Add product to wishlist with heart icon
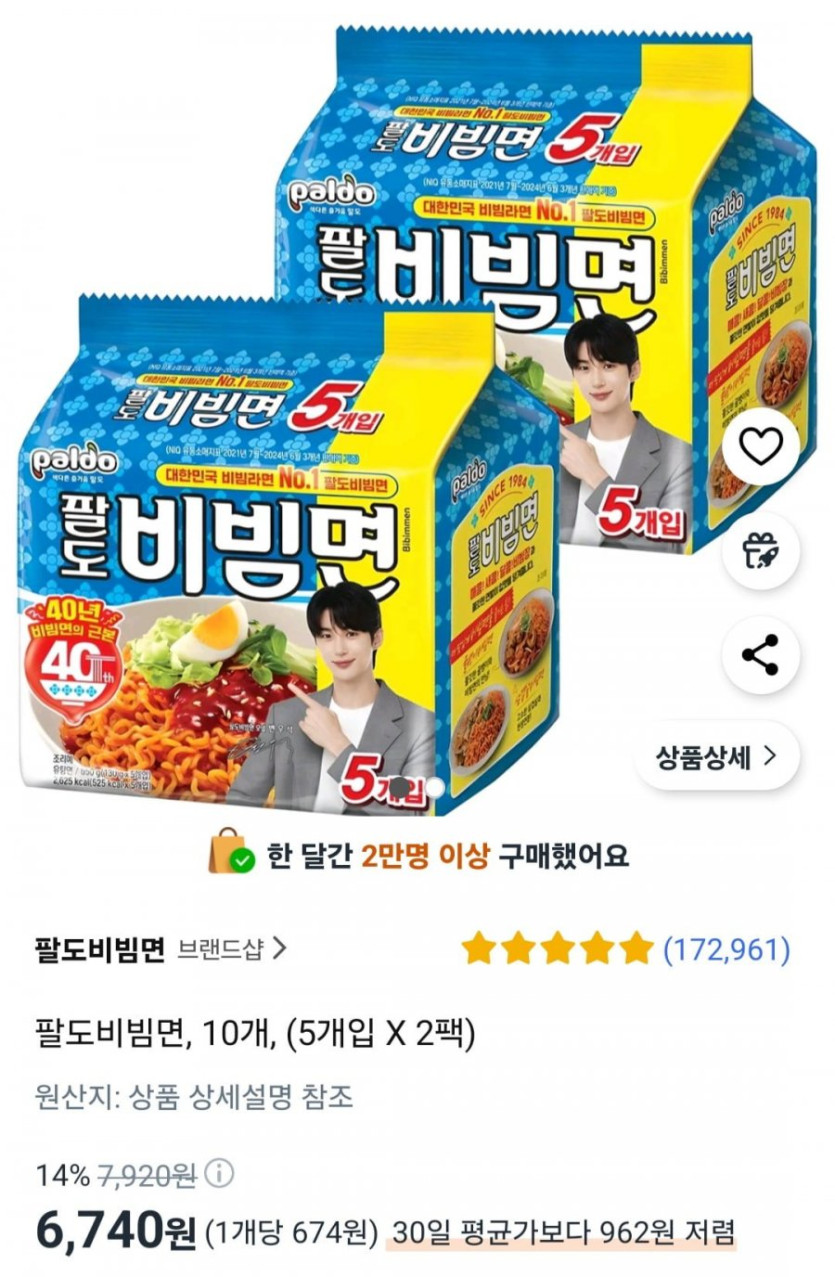Image resolution: width=835 pixels, height=1277 pixels. point(761,448)
